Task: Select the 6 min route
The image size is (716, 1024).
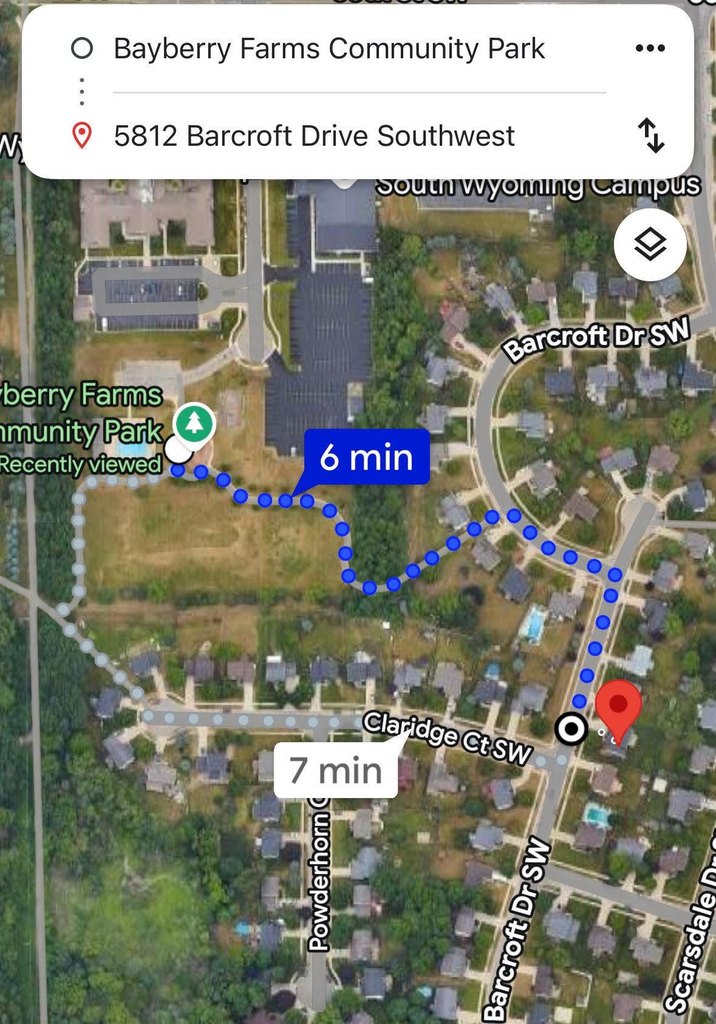Action: click(366, 458)
